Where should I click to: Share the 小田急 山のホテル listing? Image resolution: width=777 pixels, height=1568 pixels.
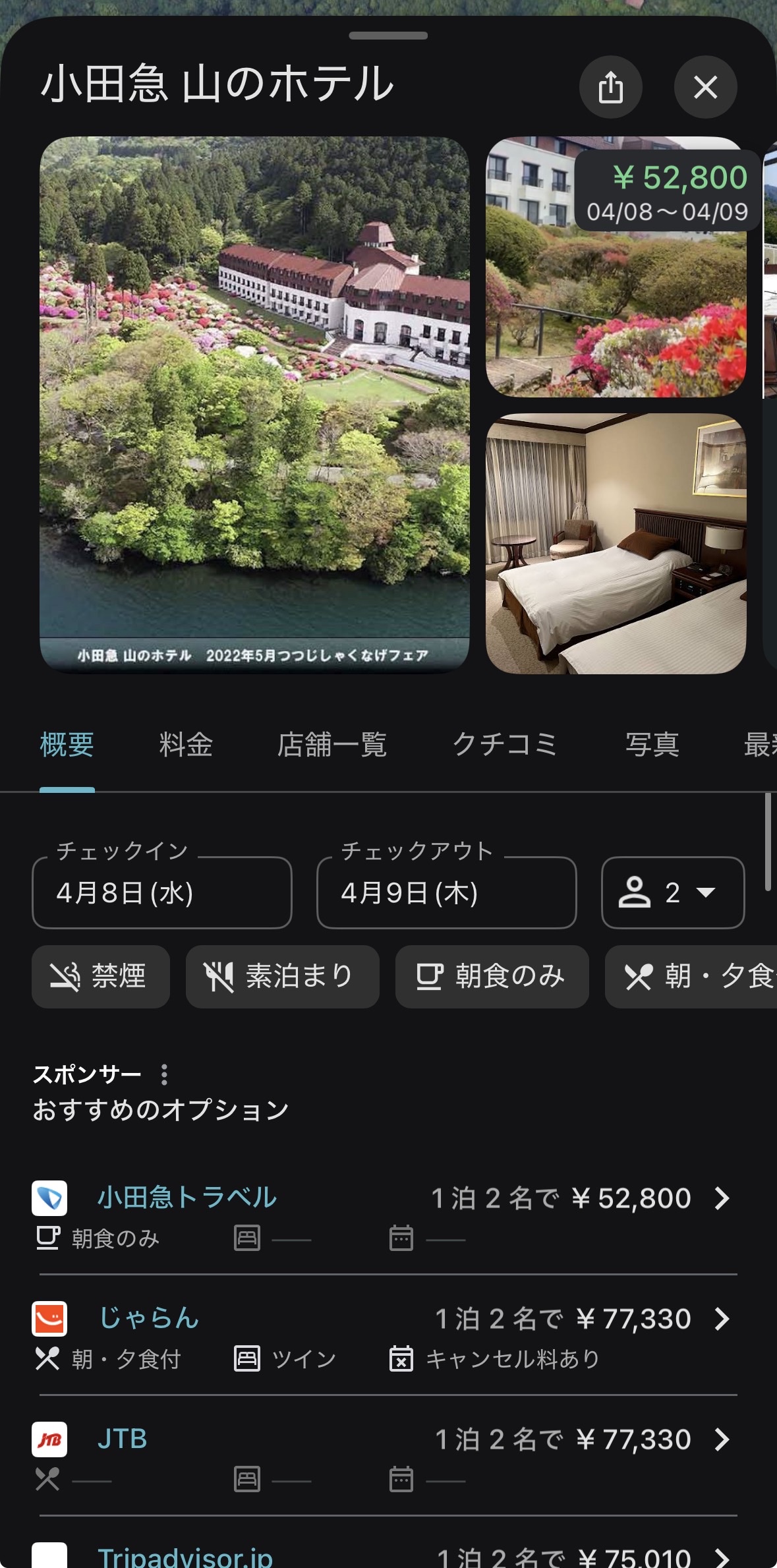point(610,87)
